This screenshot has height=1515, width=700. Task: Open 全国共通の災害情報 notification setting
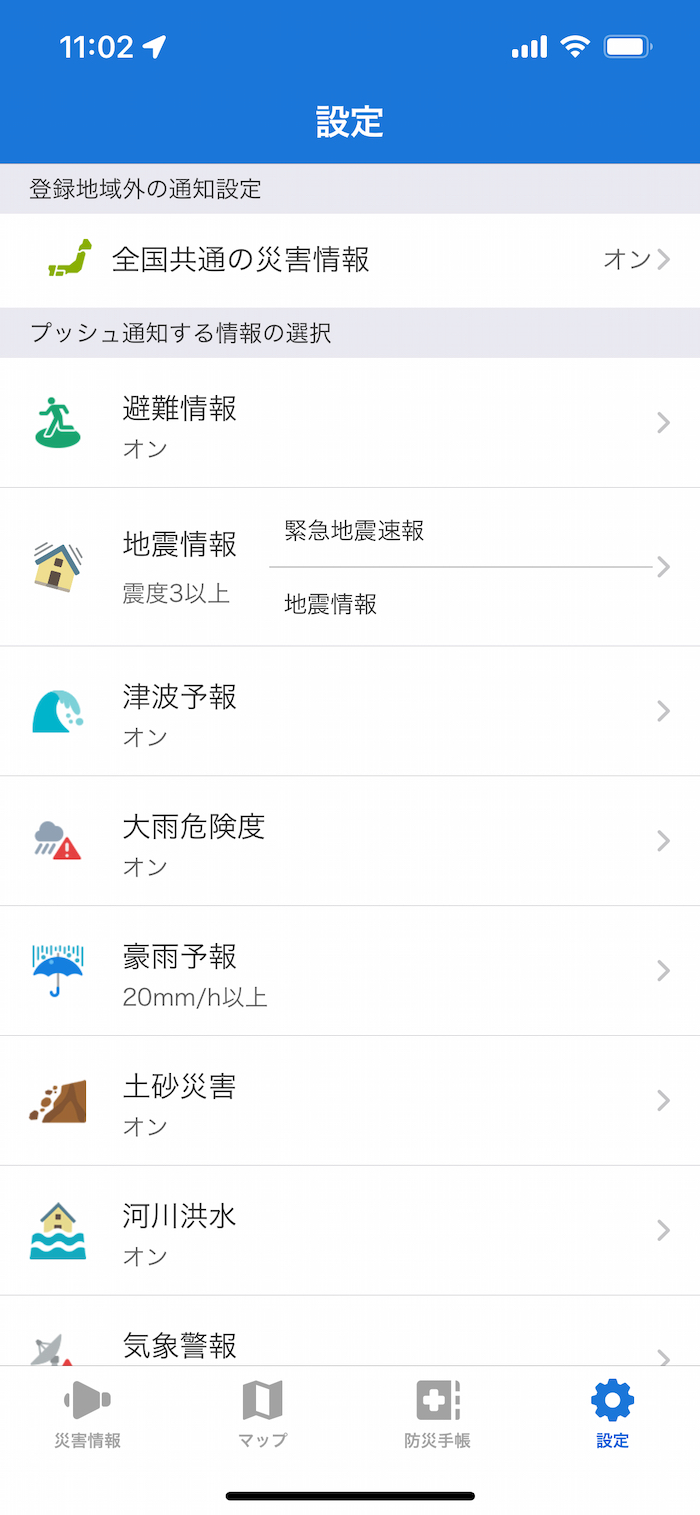(350, 260)
